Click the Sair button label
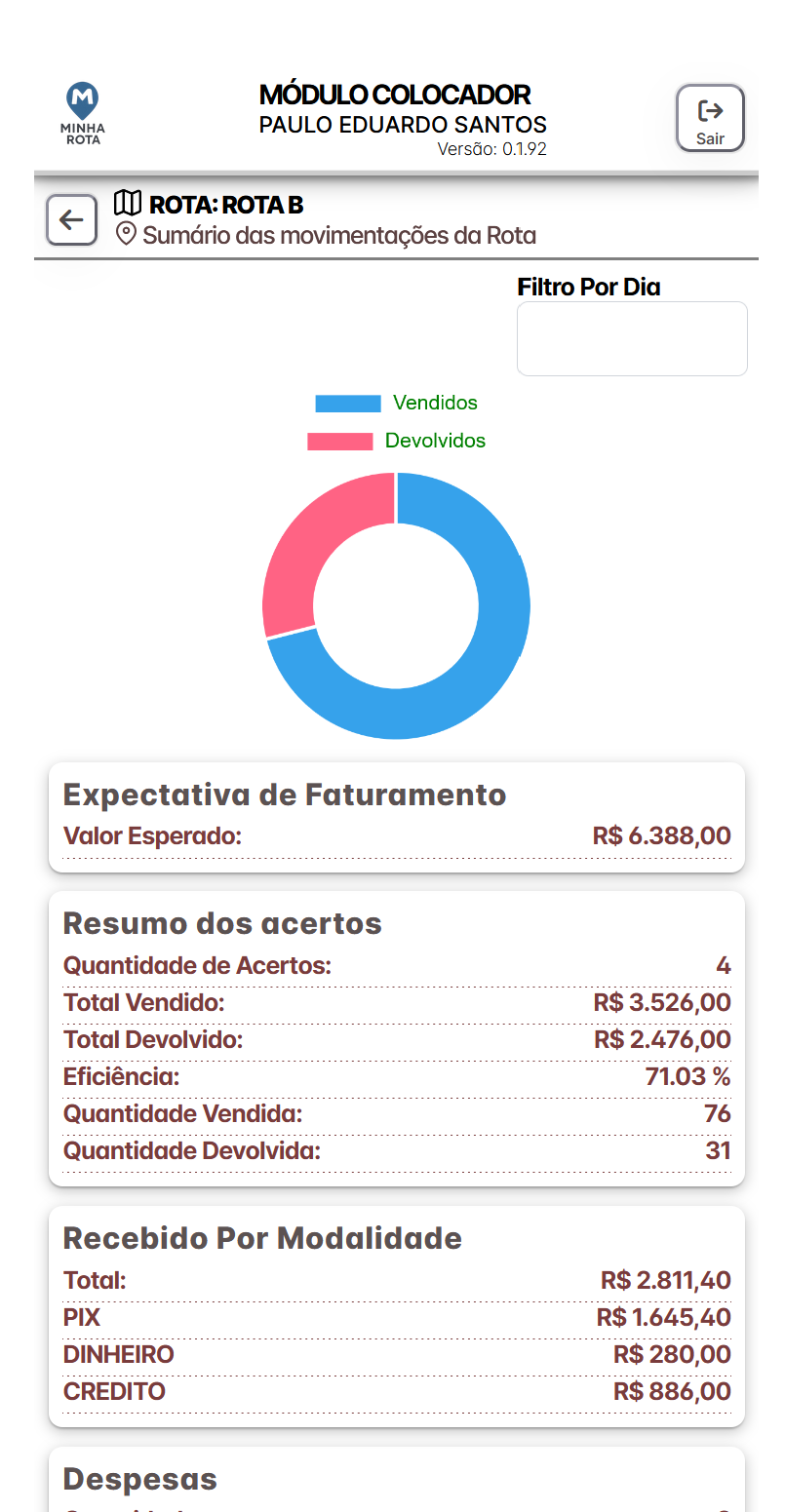Screen dimensions: 785x1512 tap(710, 139)
